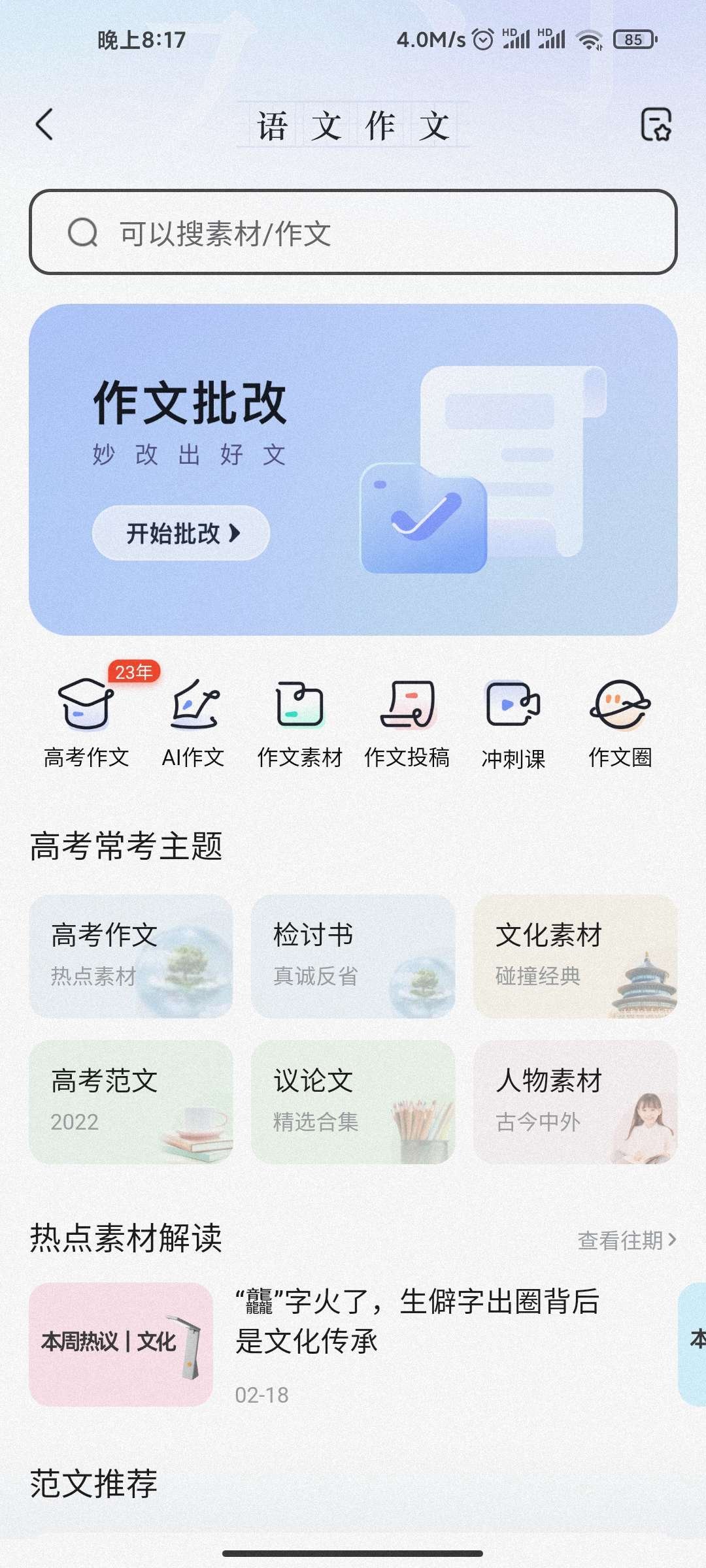Open the 检讨书 真诚反省 card

pos(353,956)
